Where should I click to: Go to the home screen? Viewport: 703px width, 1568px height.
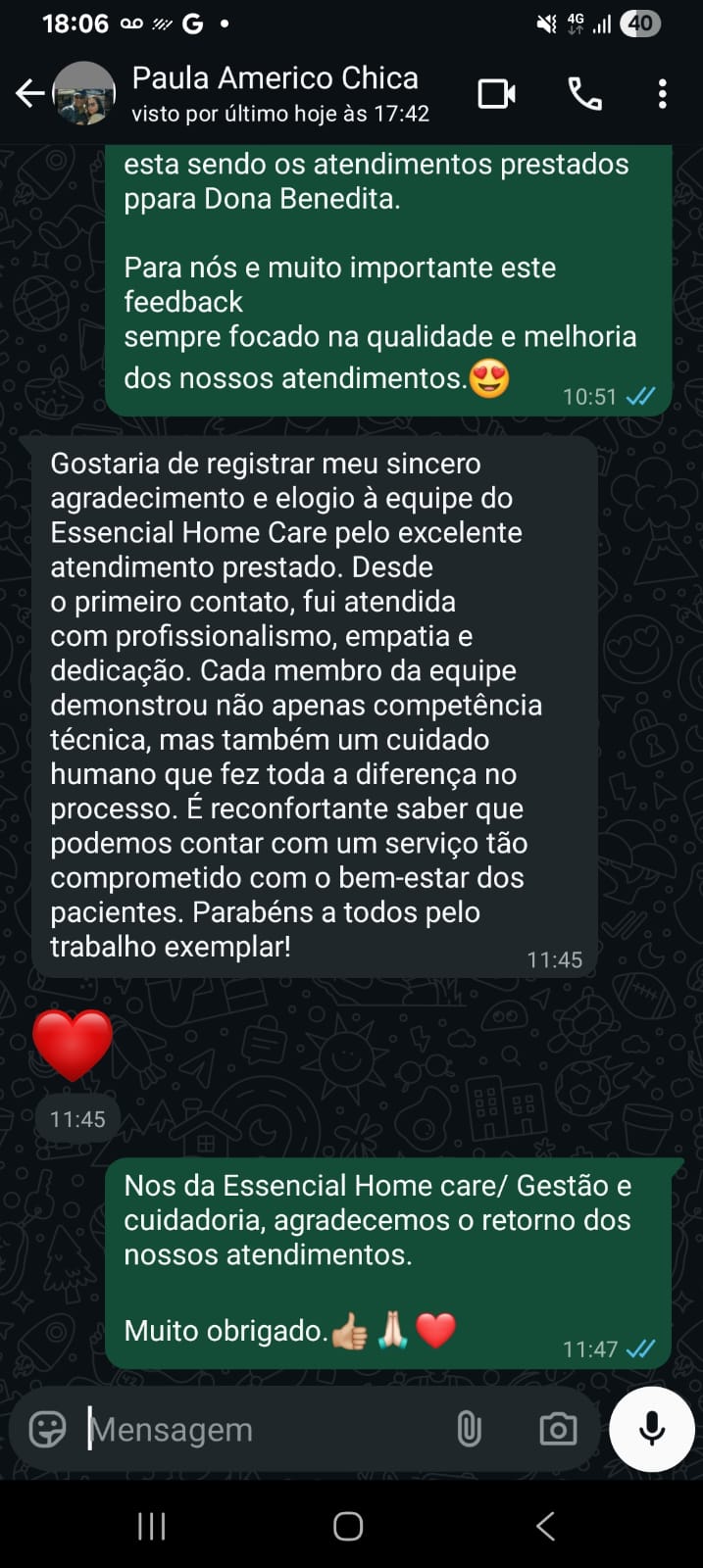348,1526
